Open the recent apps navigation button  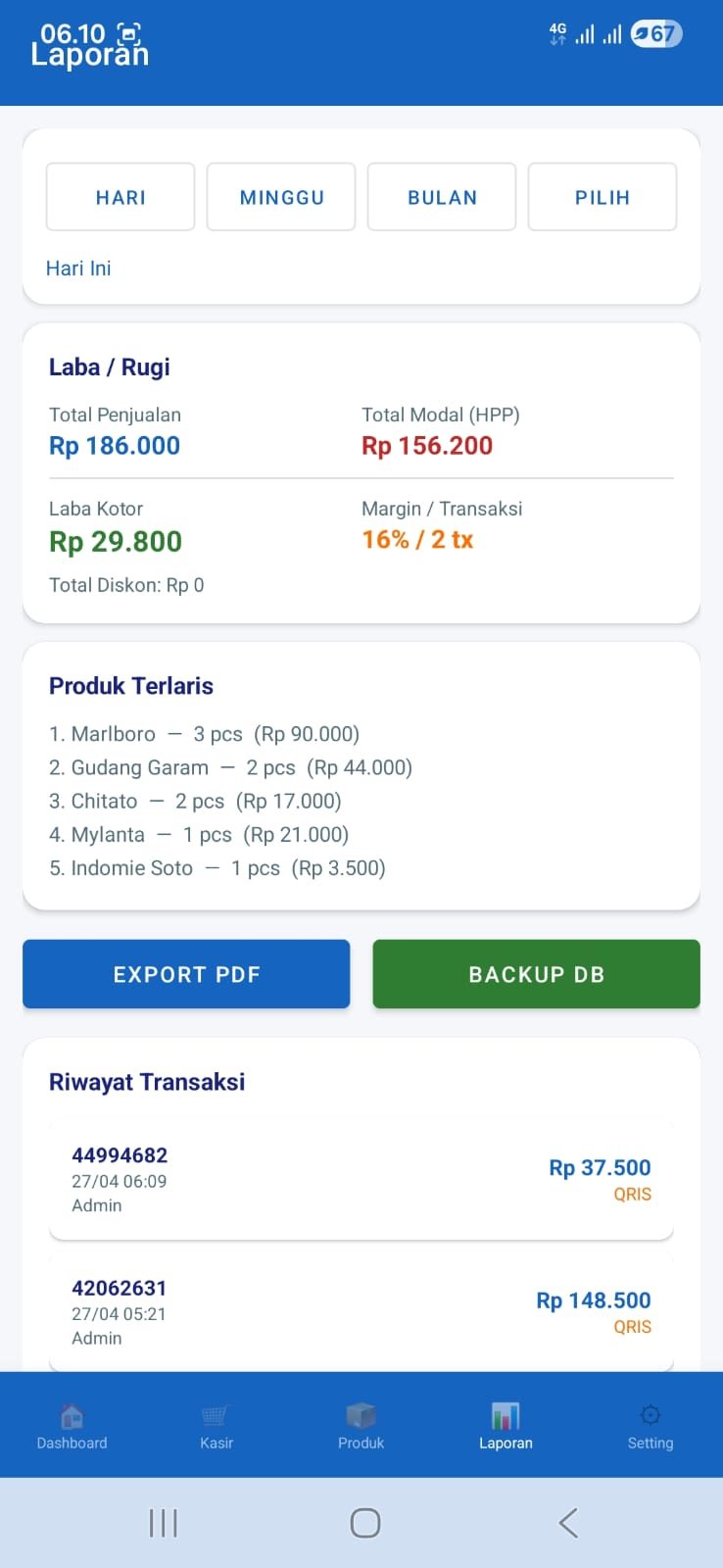pyautogui.click(x=162, y=1522)
